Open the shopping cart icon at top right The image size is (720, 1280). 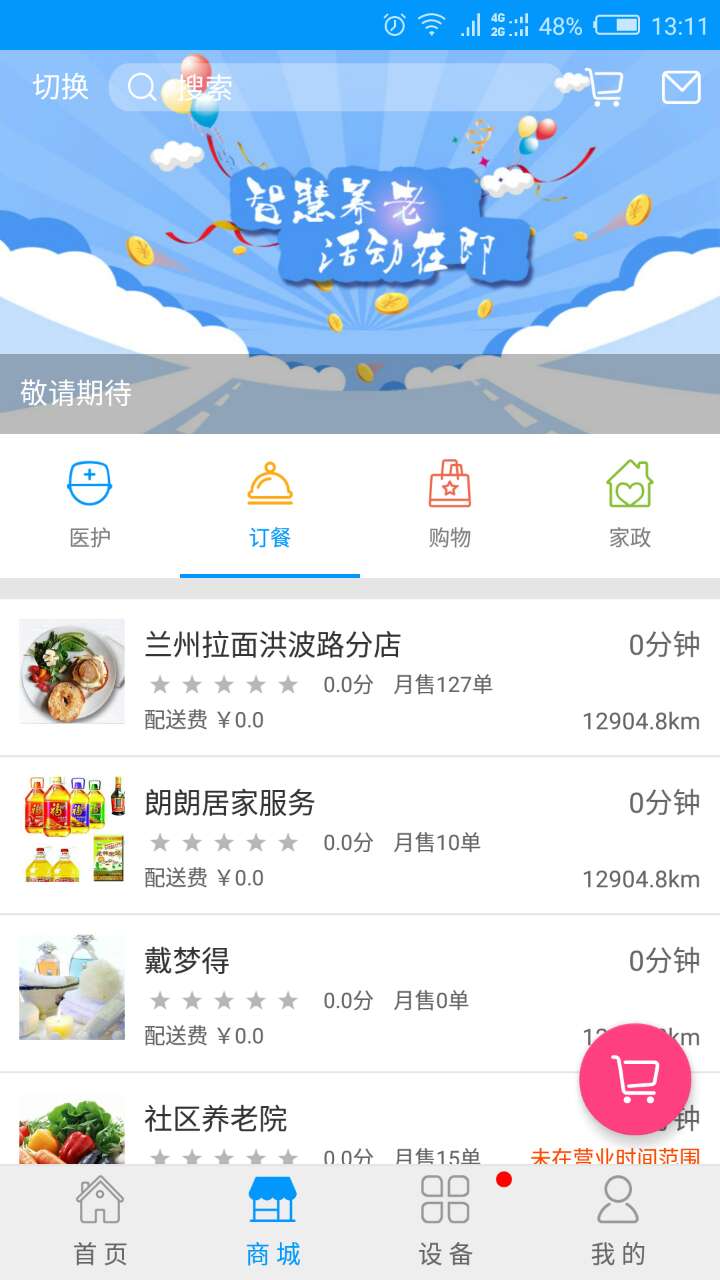coord(604,87)
